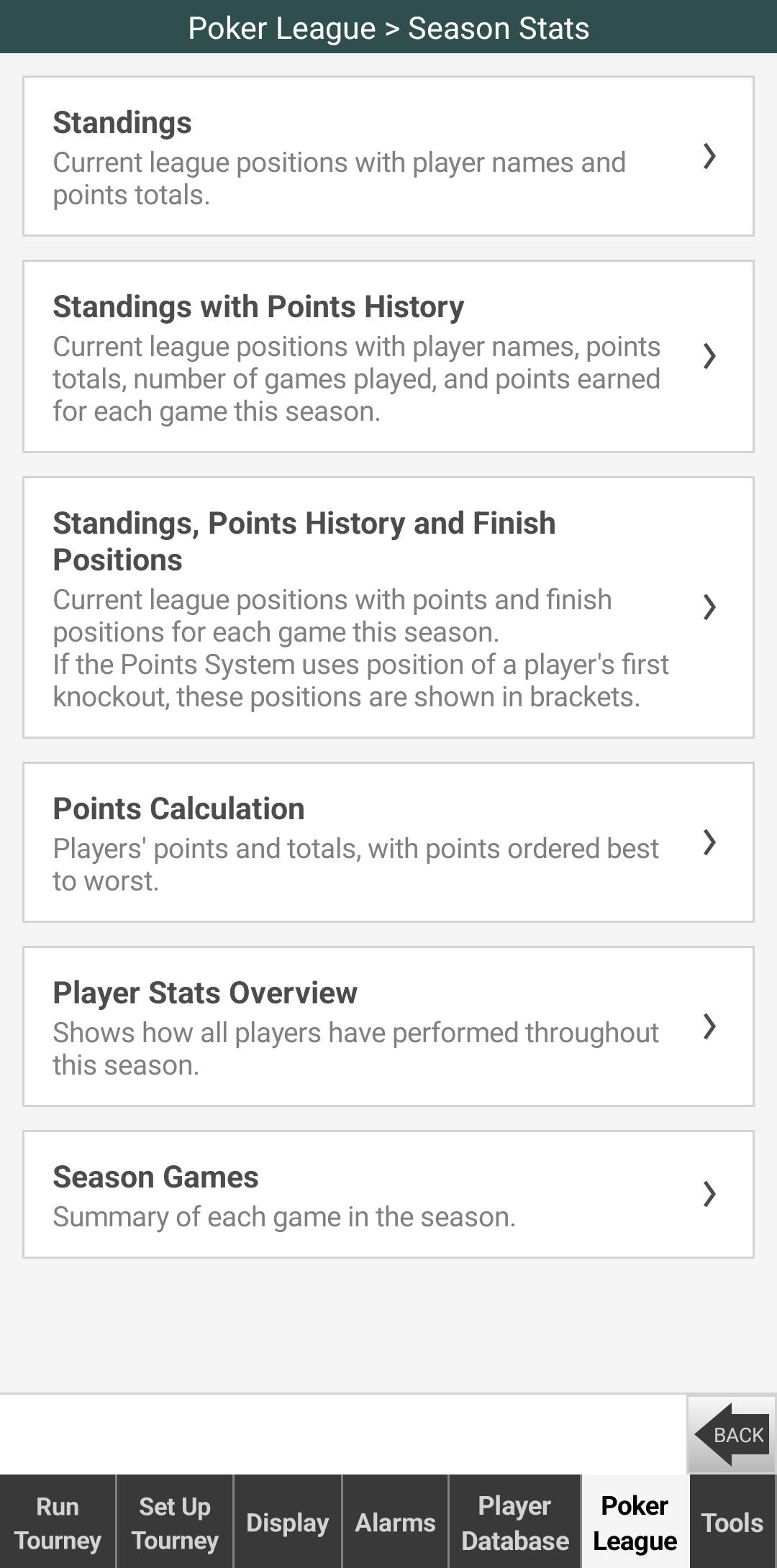Select the Display tab

coord(287,1522)
